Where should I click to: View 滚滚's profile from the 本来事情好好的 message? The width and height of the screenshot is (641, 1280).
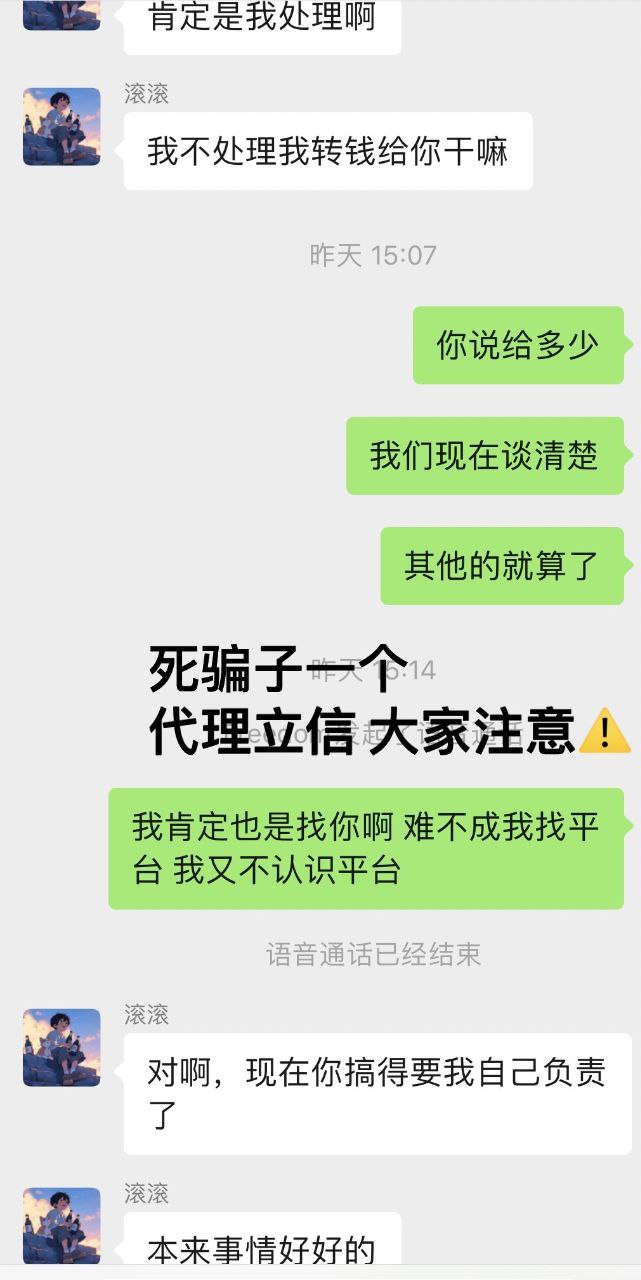(x=62, y=1226)
